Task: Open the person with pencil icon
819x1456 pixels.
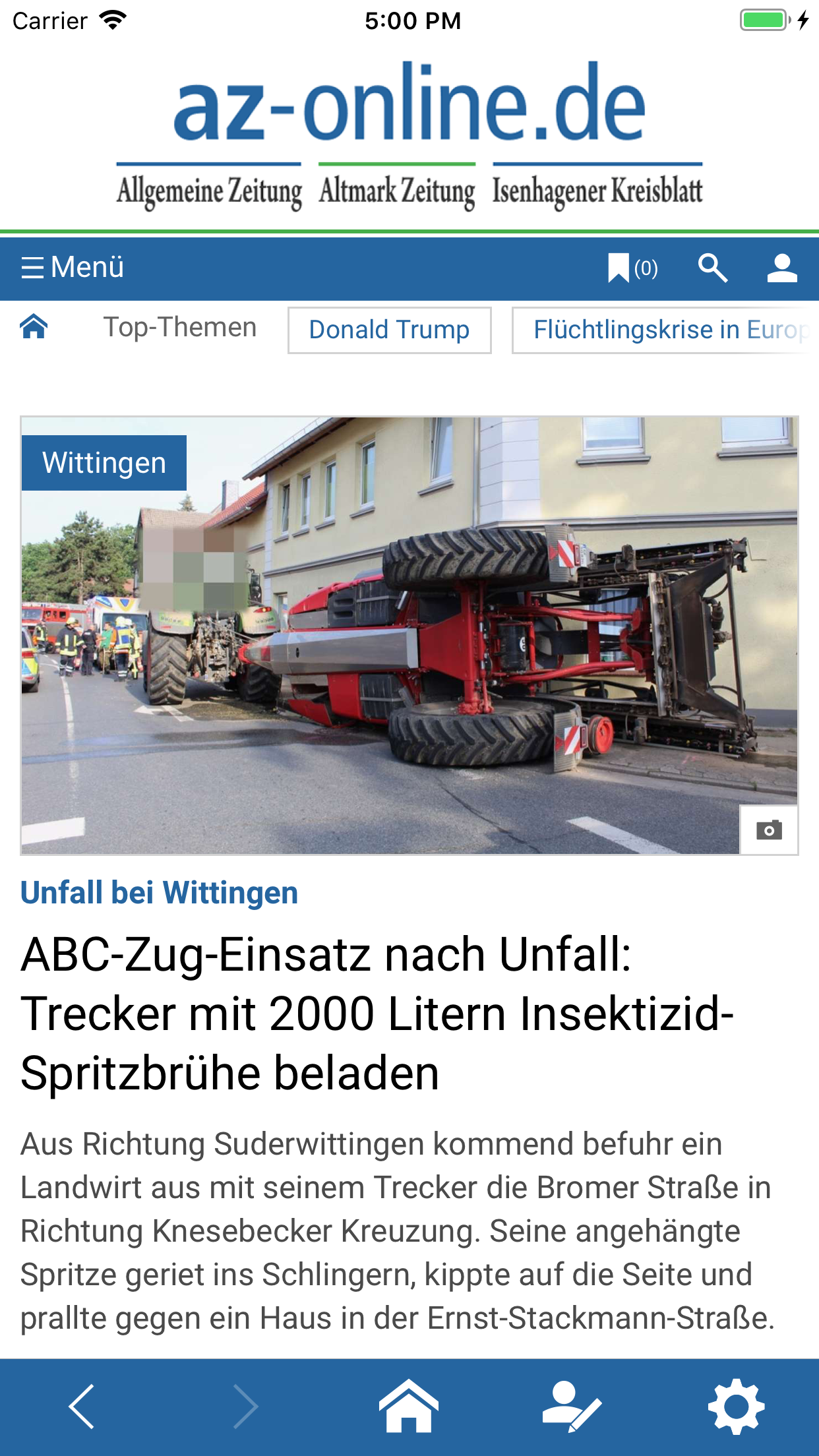Action: point(572,1407)
